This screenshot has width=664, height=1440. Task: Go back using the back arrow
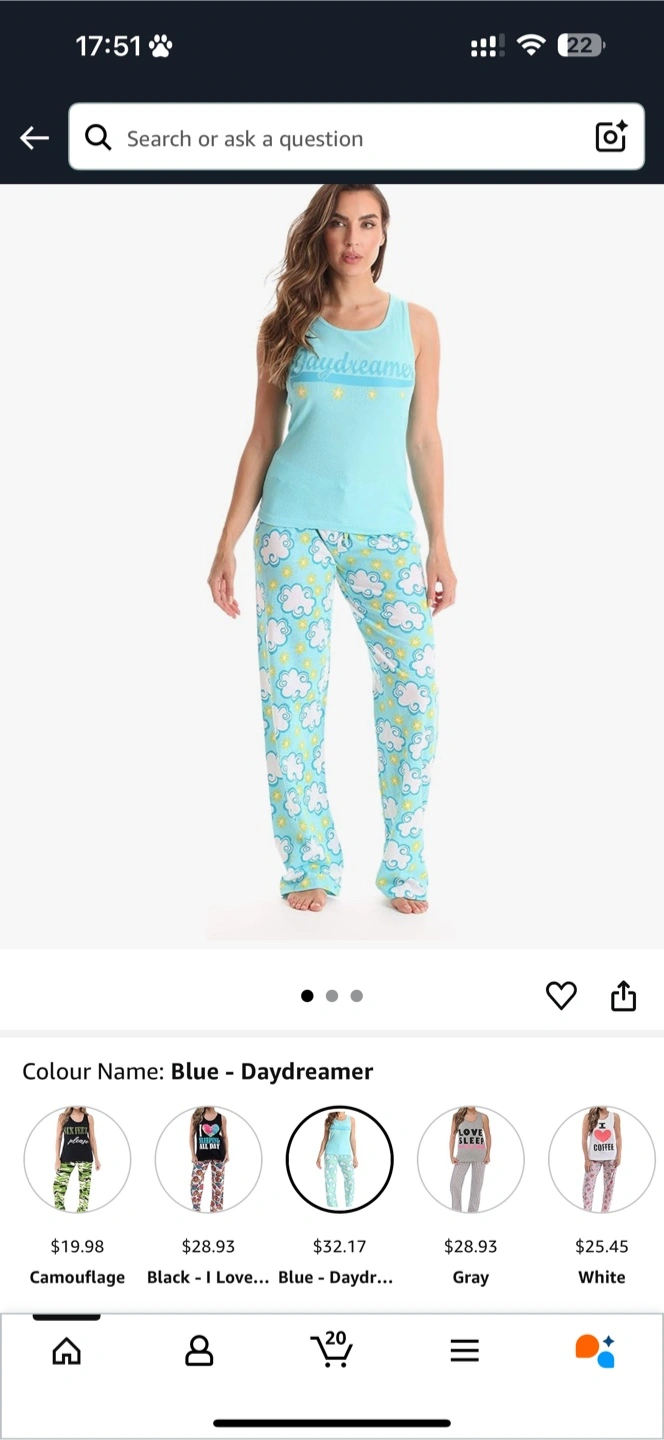click(34, 138)
